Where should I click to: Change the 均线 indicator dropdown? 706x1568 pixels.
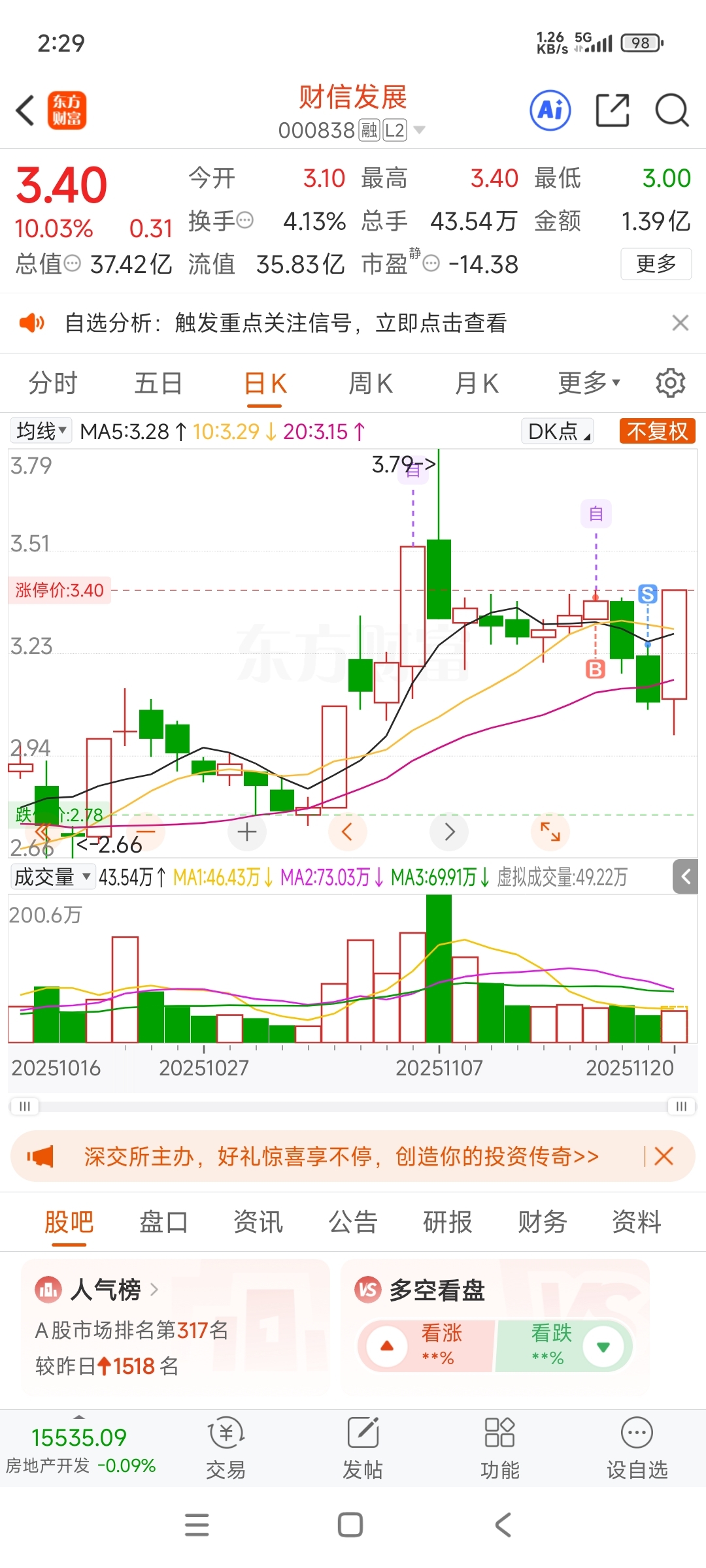pyautogui.click(x=41, y=431)
